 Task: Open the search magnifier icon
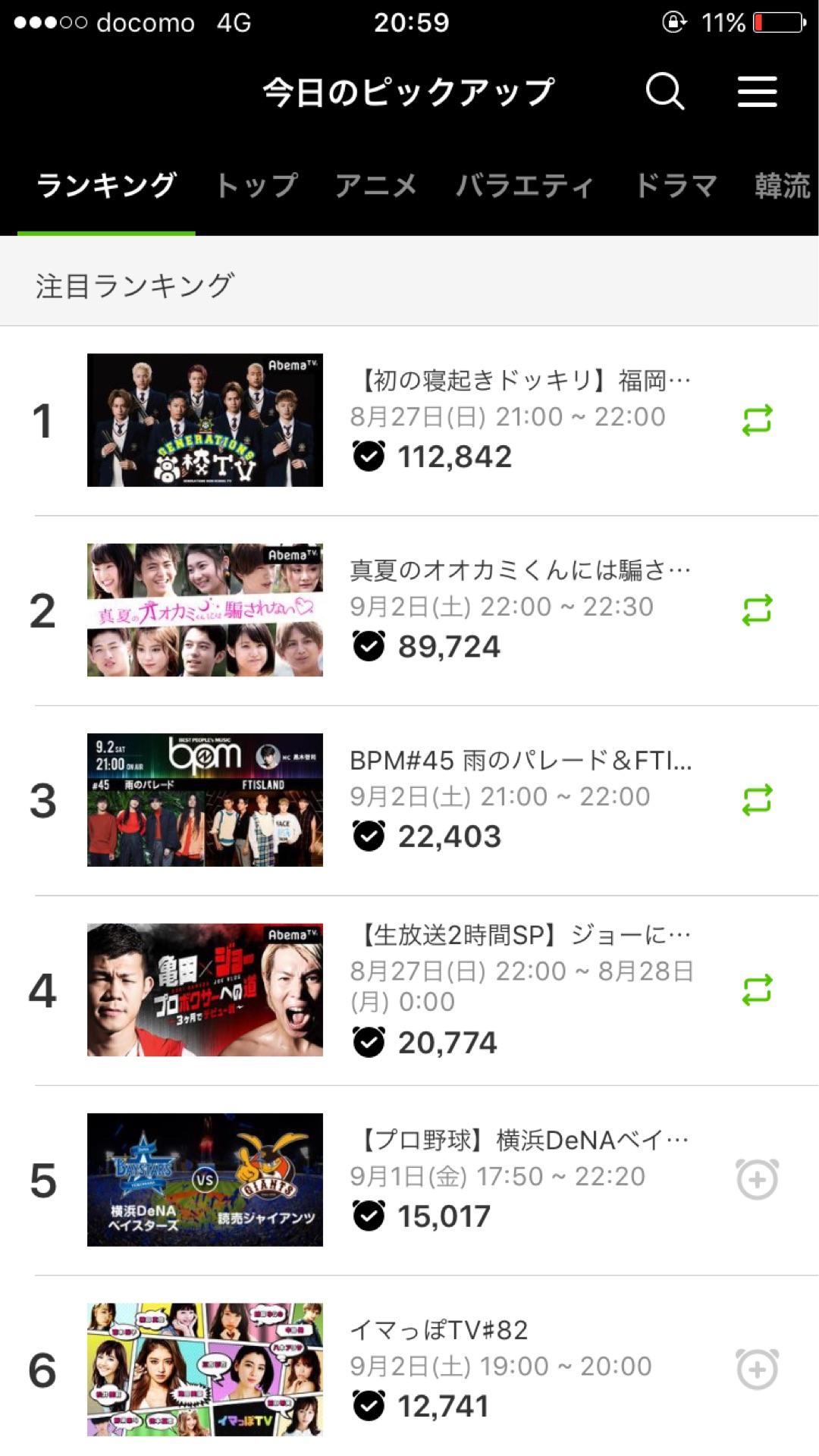click(665, 92)
